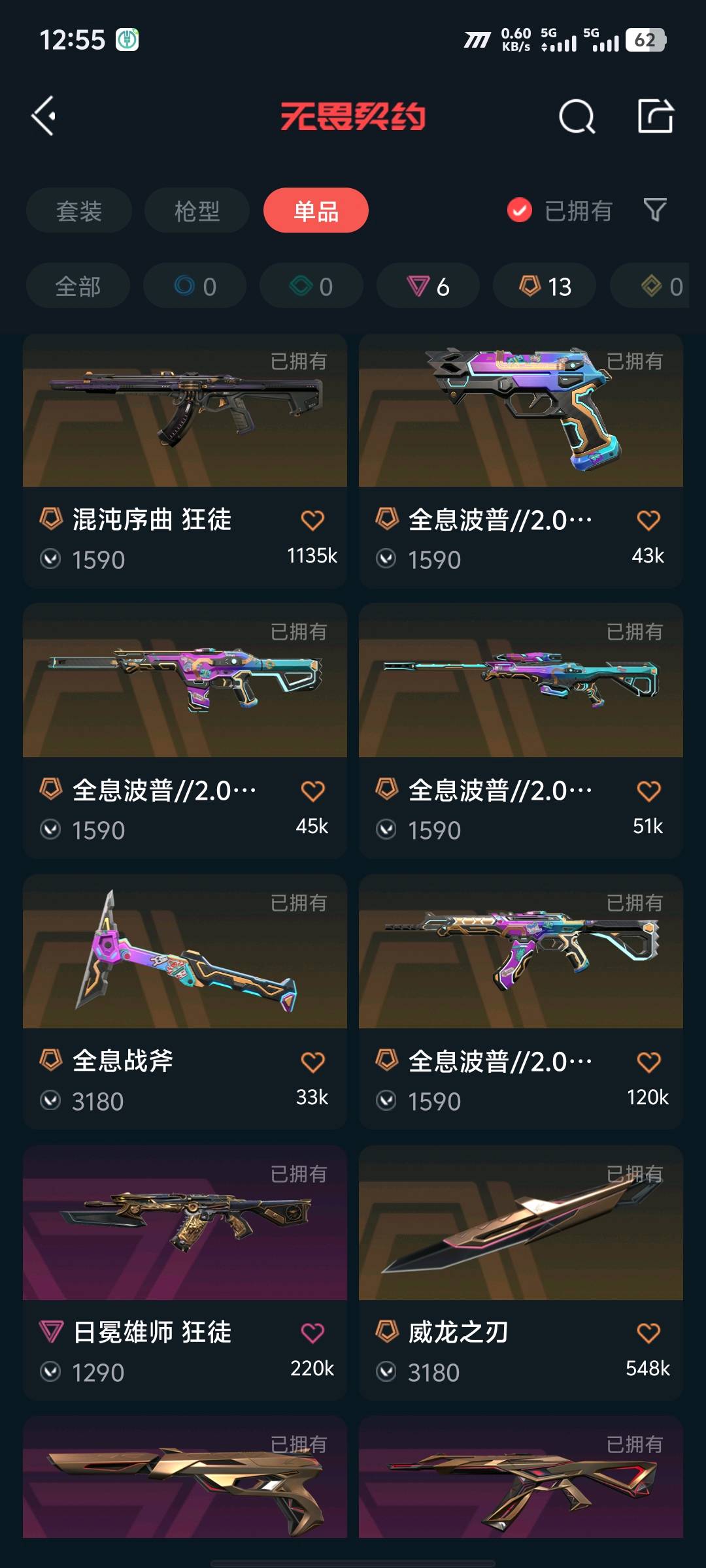Filter by orange tier showing 13

point(545,286)
